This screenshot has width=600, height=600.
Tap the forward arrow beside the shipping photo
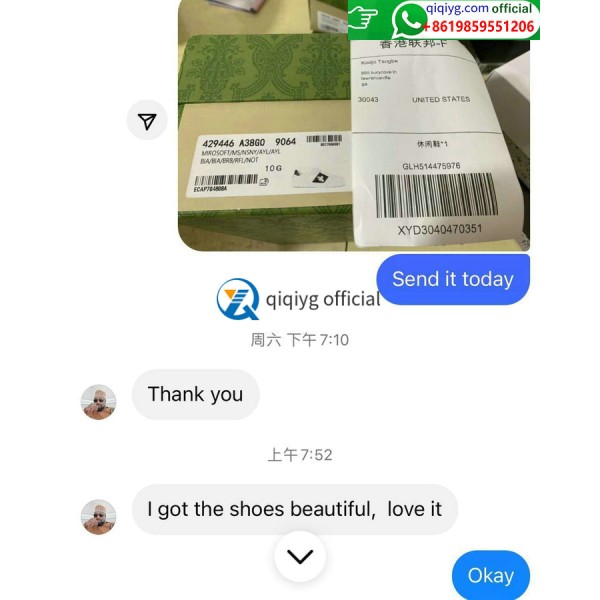tap(147, 121)
